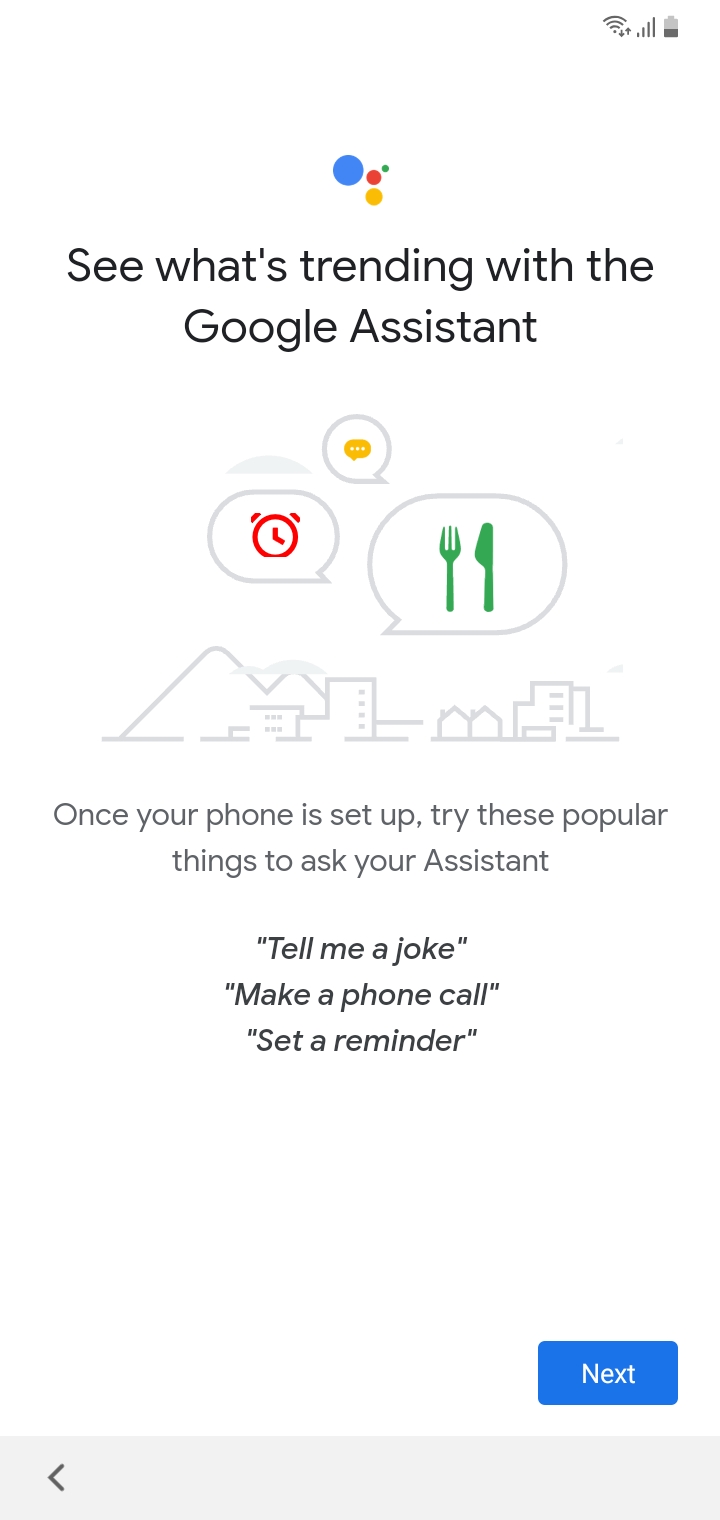Click the heading 'See what's trending'
The height and width of the screenshot is (1520, 720).
(360, 296)
